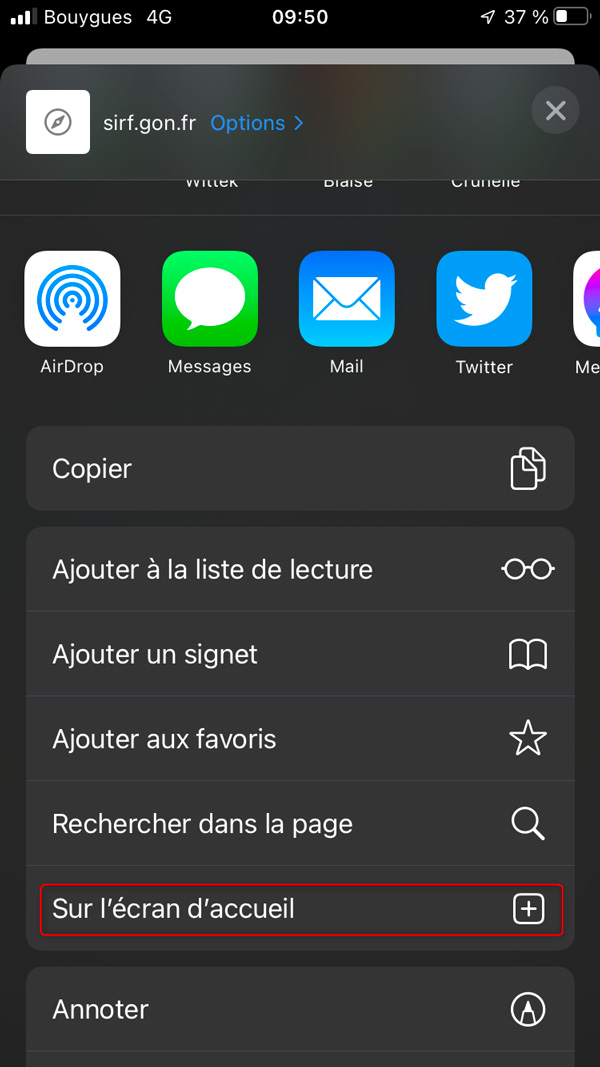600x1067 pixels.
Task: Open the Options link next to sirf.gon.fr
Action: (x=256, y=123)
